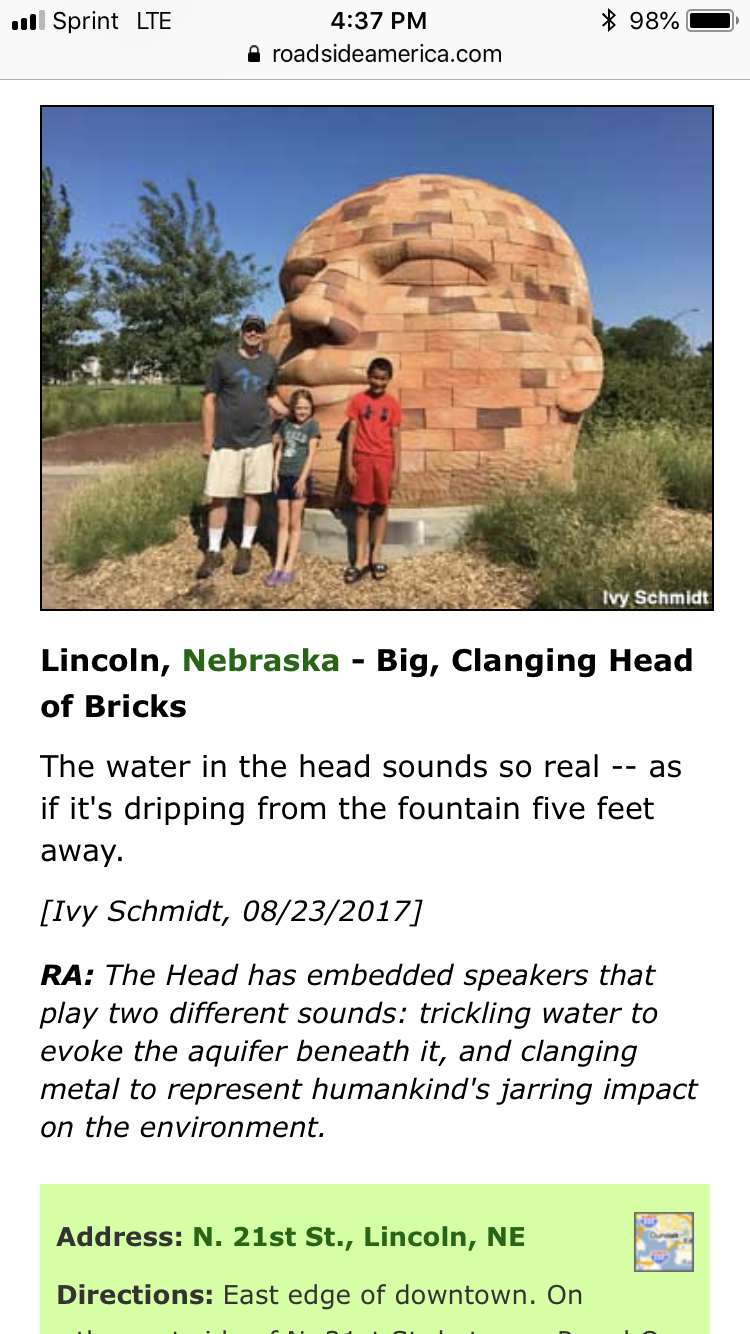Tap the roadsideamerica.com address bar
Image resolution: width=750 pixels, height=1334 pixels.
[375, 54]
